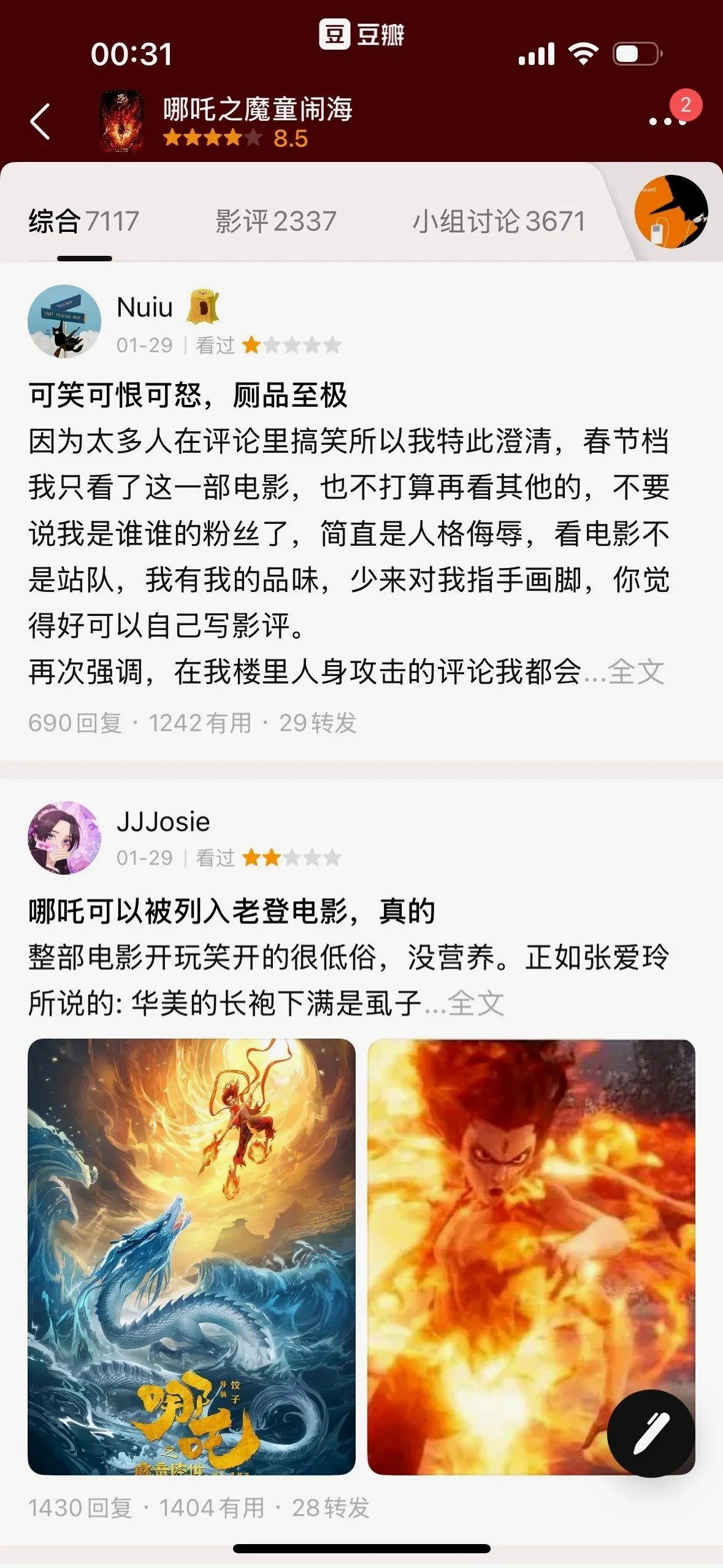This screenshot has width=723, height=1568.
Task: Open Nuiu's profile avatar
Action: 64,321
